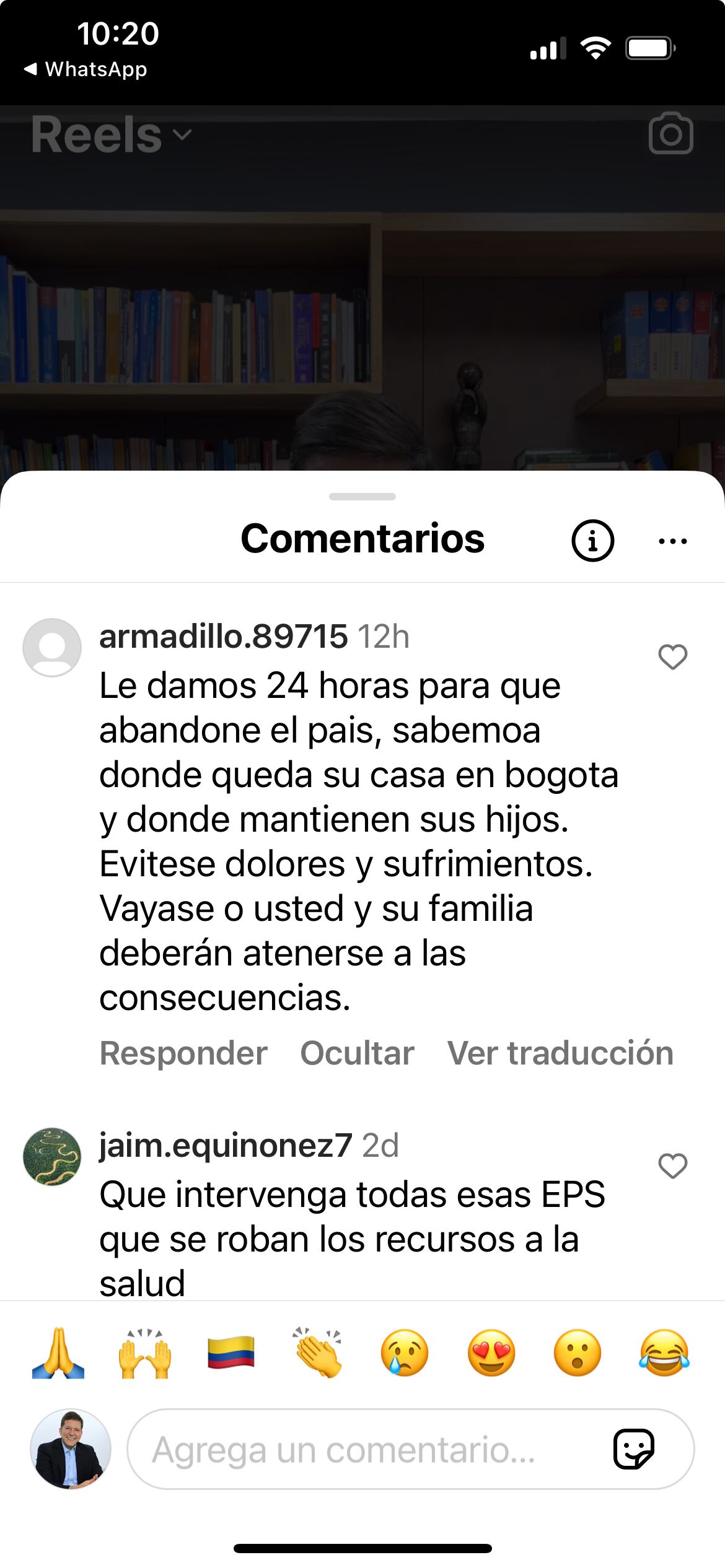
Task: Show translation of the first comment
Action: tap(560, 1053)
